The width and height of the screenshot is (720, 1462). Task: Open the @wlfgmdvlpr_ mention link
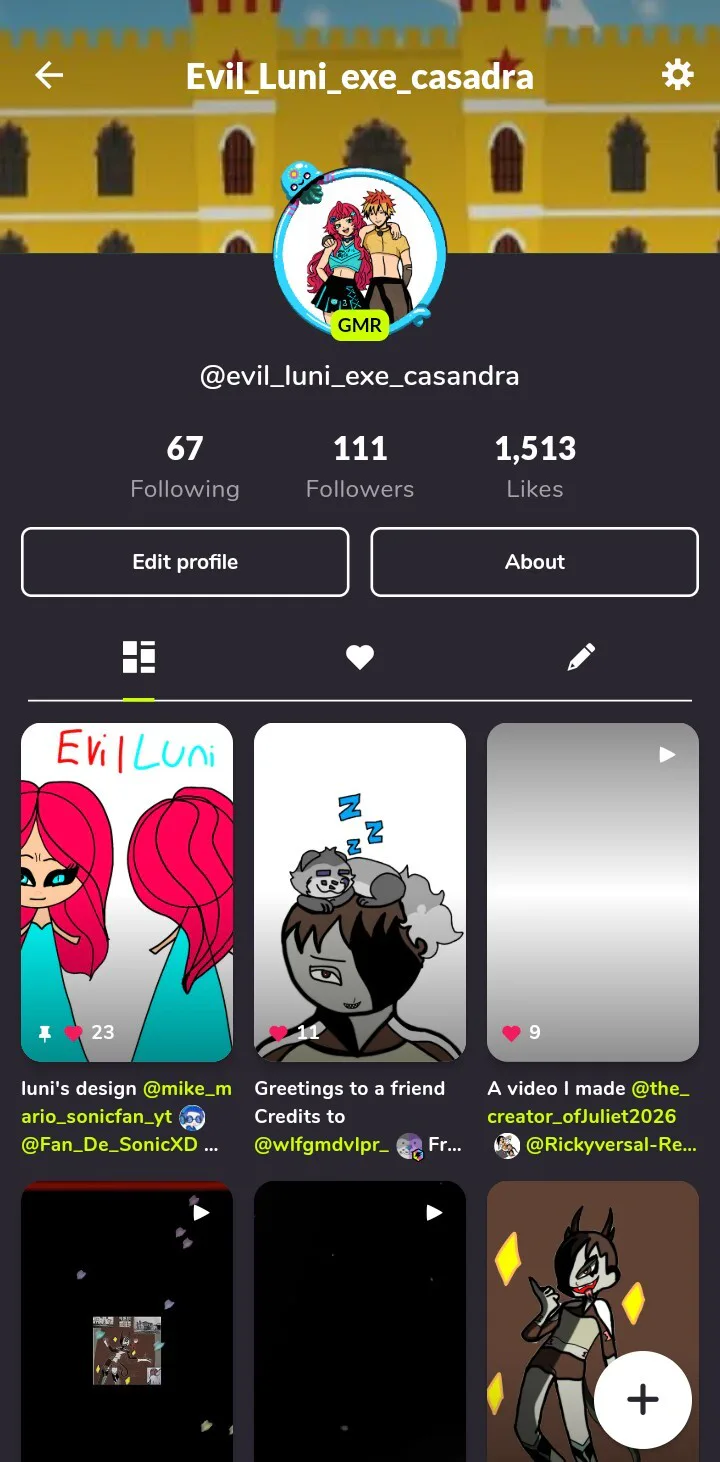321,1145
